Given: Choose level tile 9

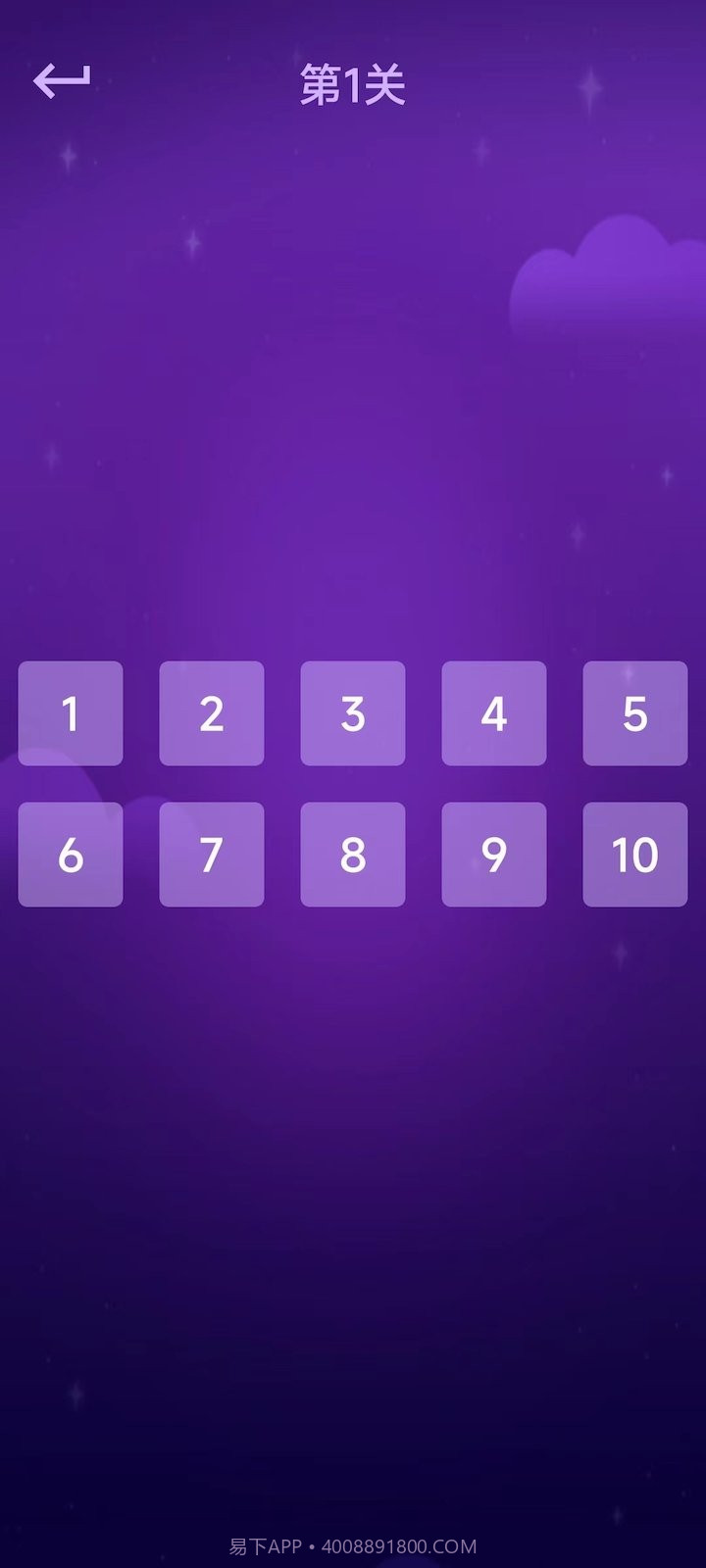Looking at the screenshot, I should (494, 855).
